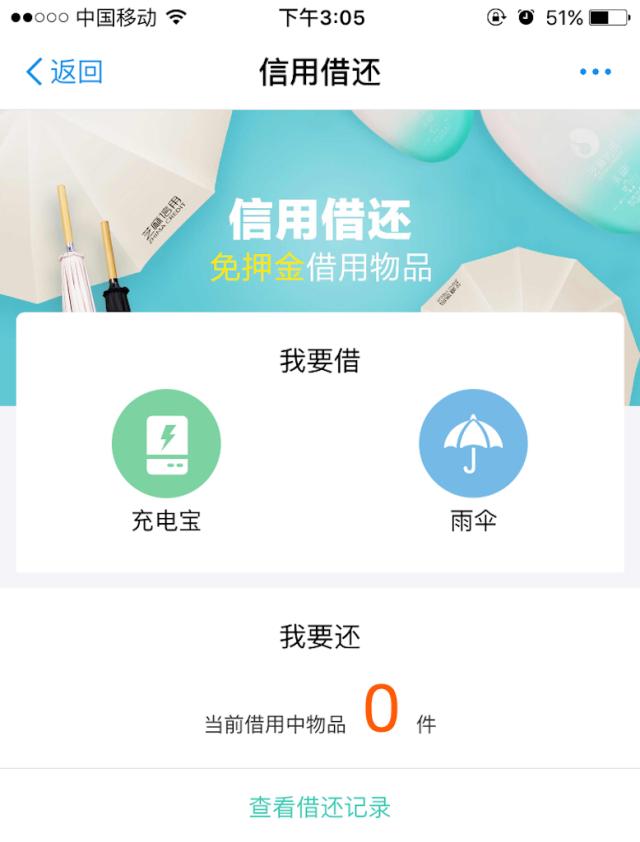Open the three-dot more options menu

[x=595, y=72]
